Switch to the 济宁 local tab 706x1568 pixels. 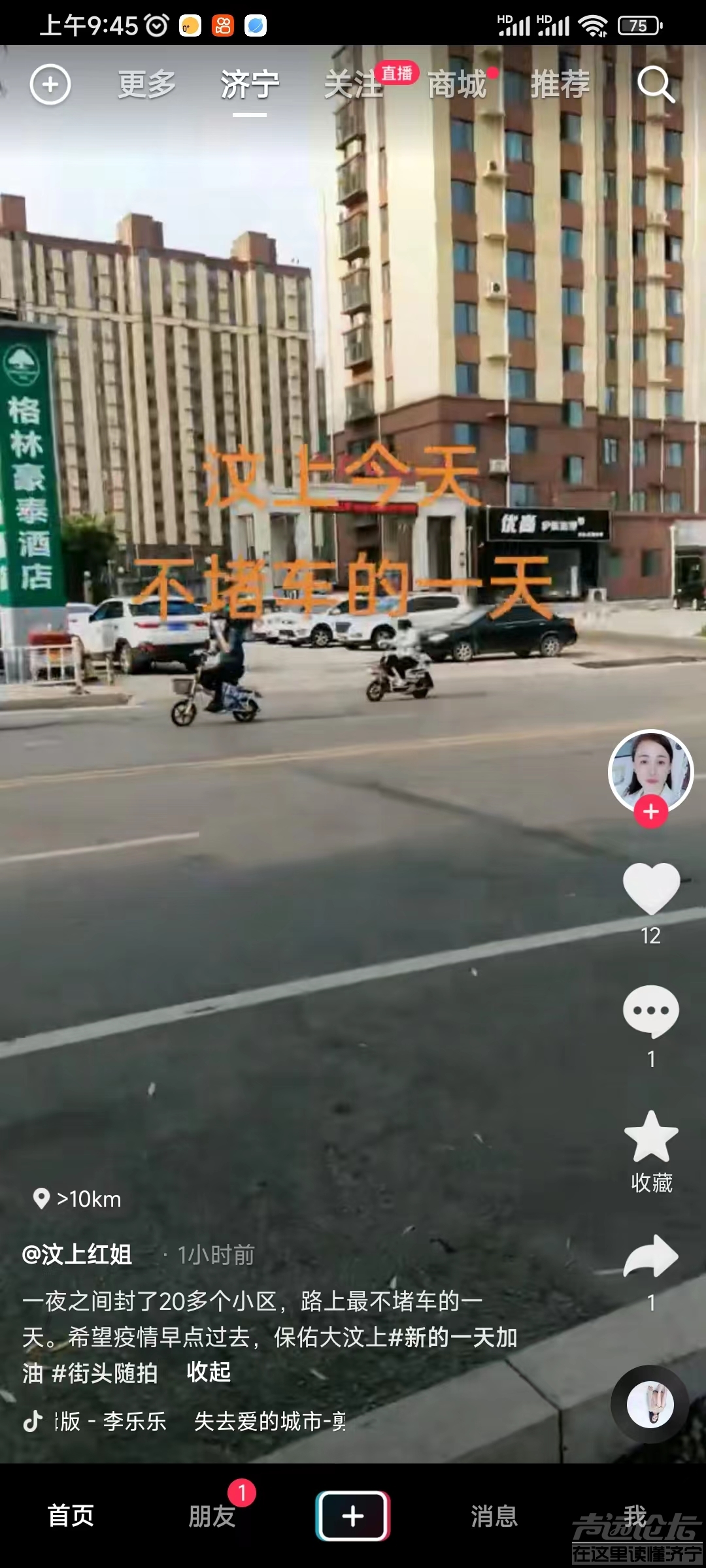click(x=249, y=84)
